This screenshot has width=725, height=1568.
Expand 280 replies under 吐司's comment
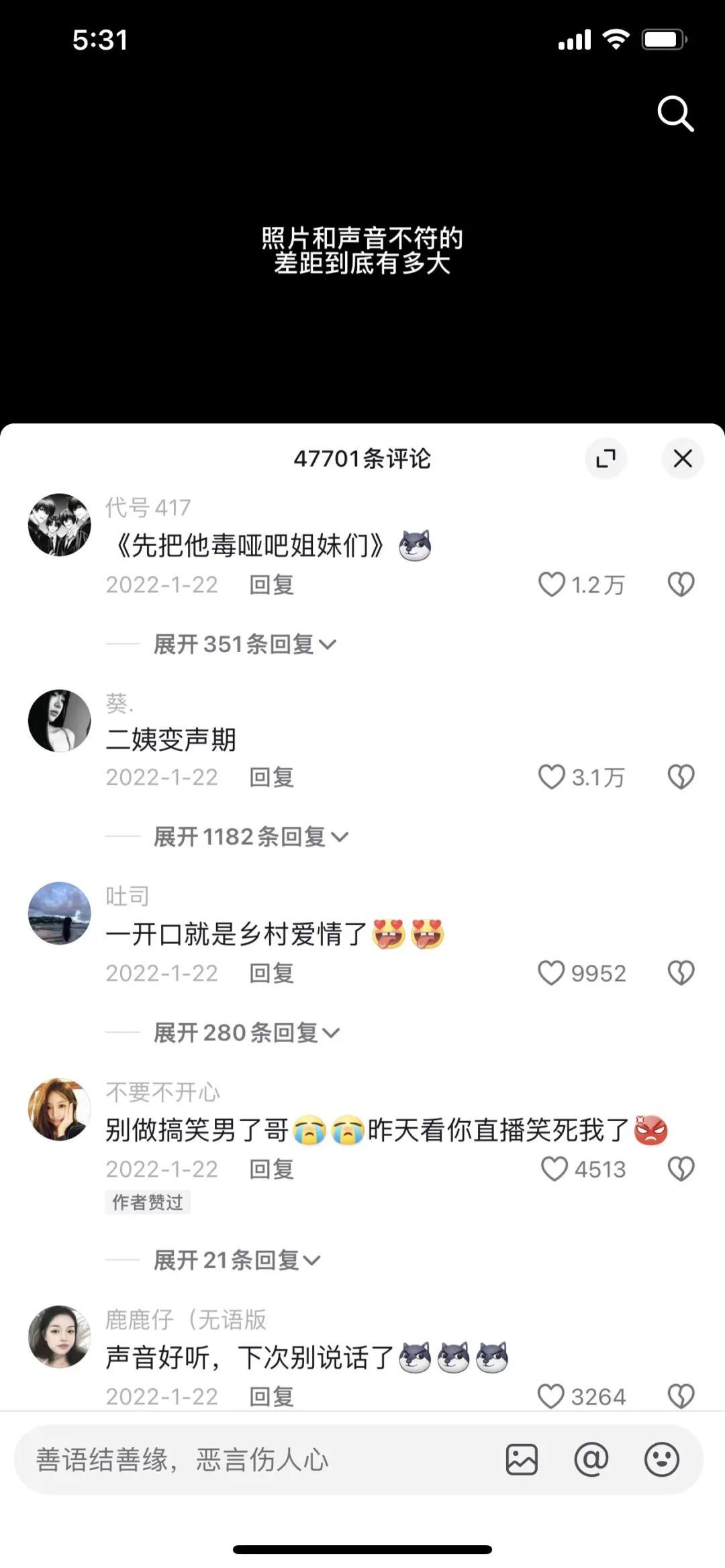click(246, 1033)
